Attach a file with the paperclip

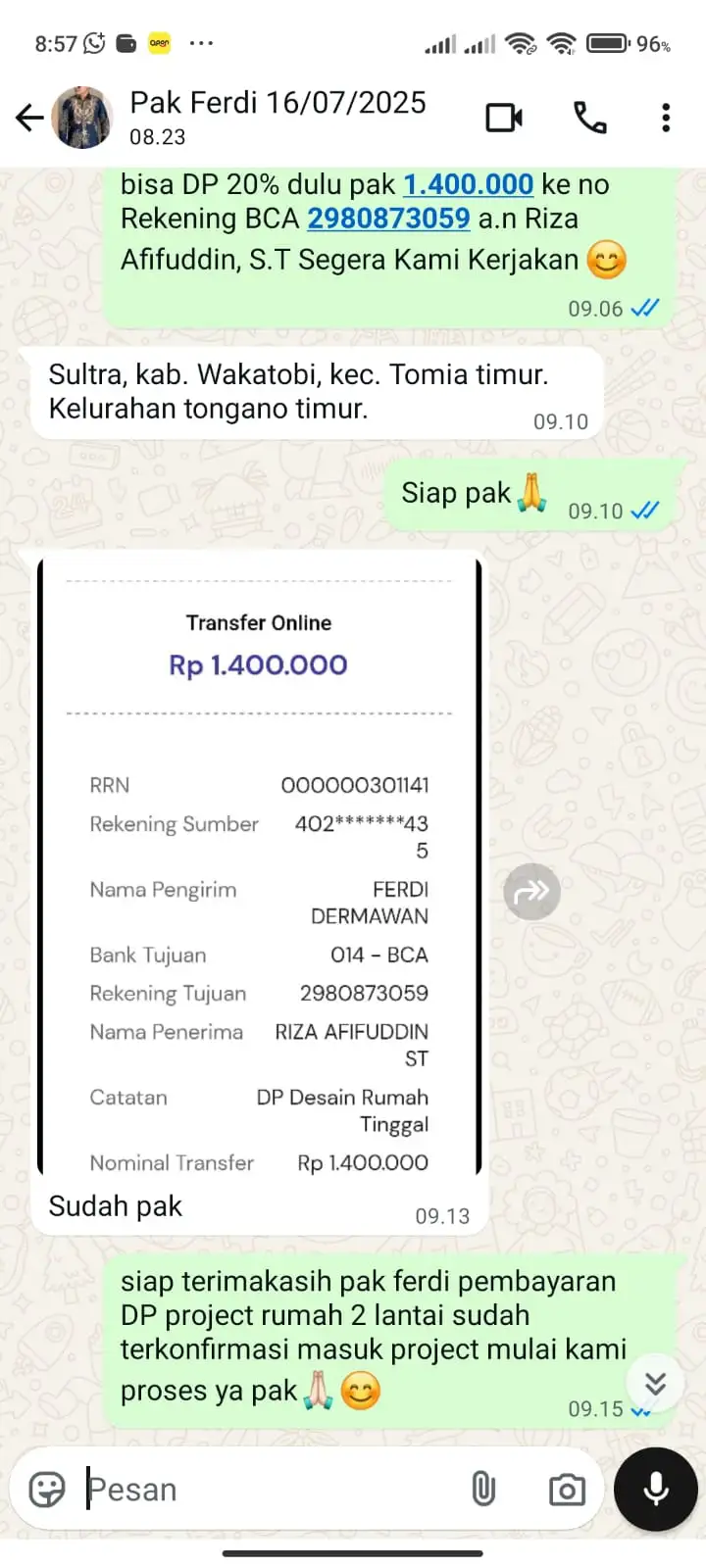483,1490
